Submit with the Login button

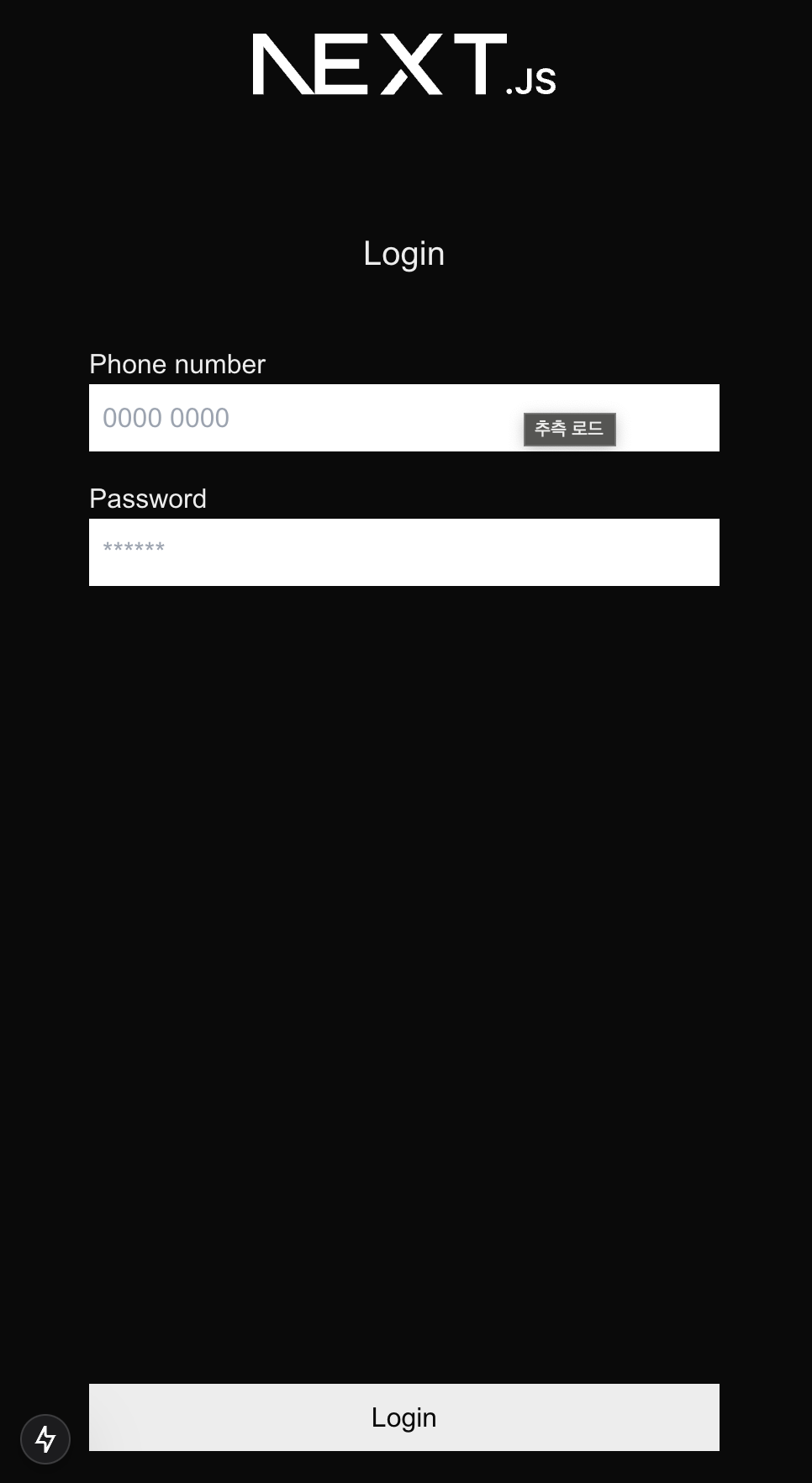[x=403, y=1417]
